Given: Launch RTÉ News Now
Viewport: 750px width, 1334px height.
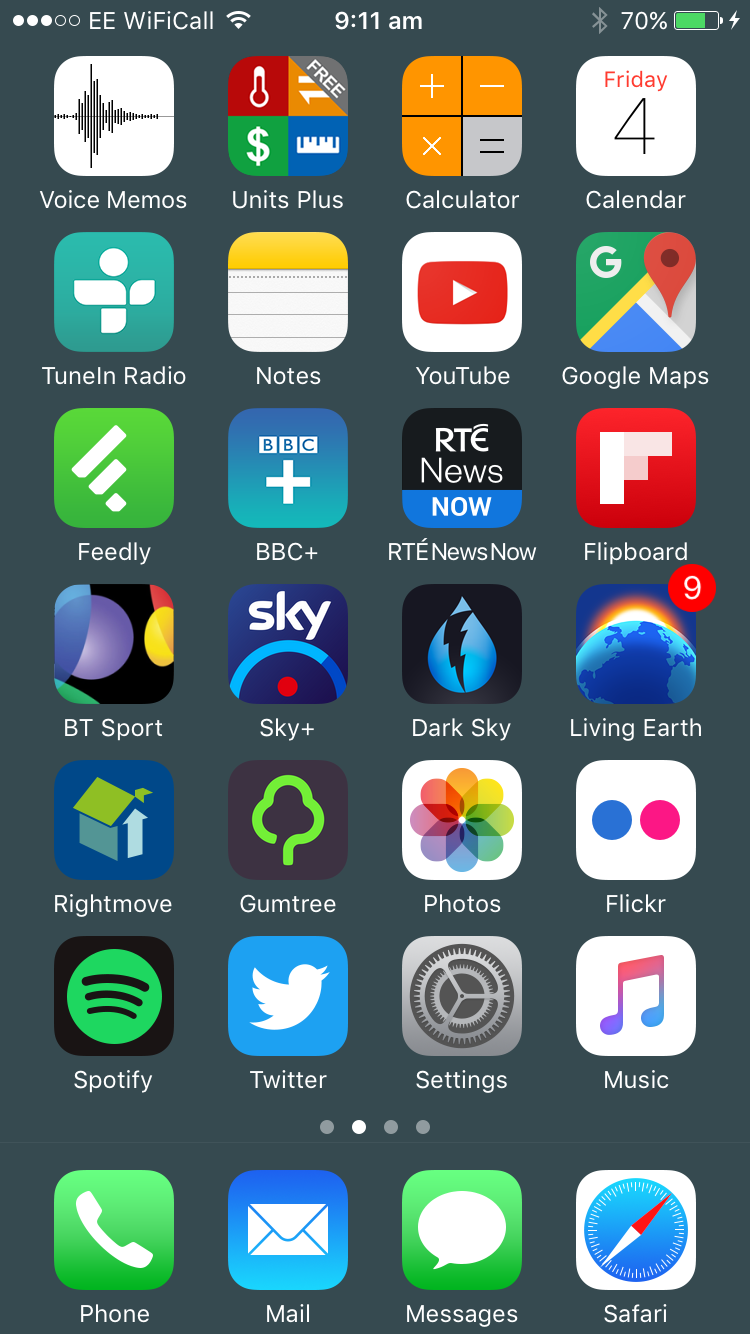Looking at the screenshot, I should (461, 468).
